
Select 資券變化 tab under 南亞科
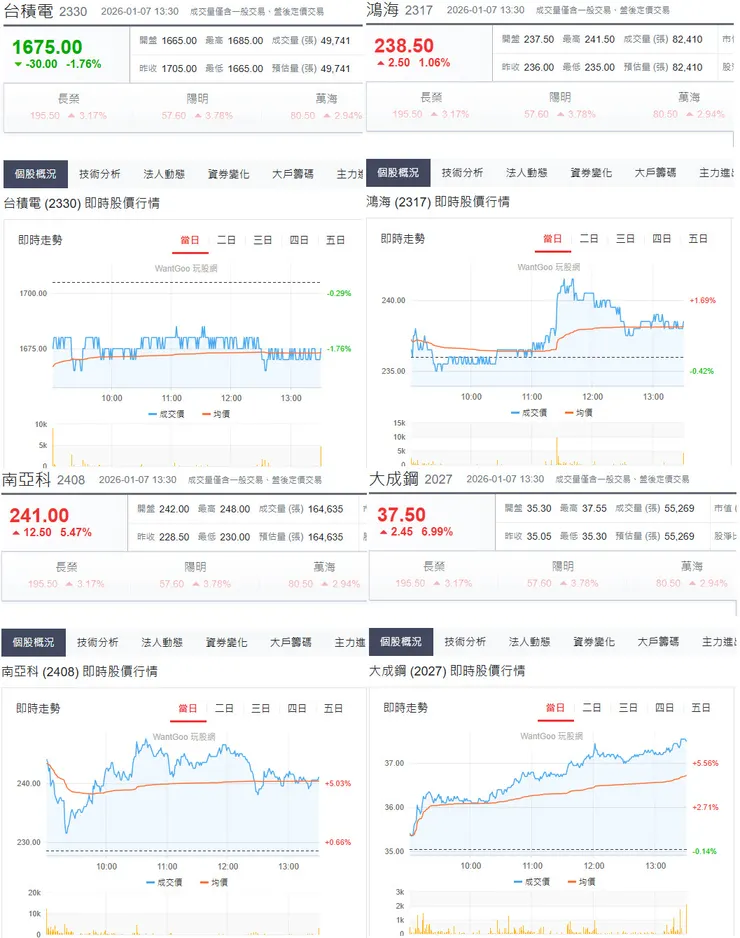point(225,639)
